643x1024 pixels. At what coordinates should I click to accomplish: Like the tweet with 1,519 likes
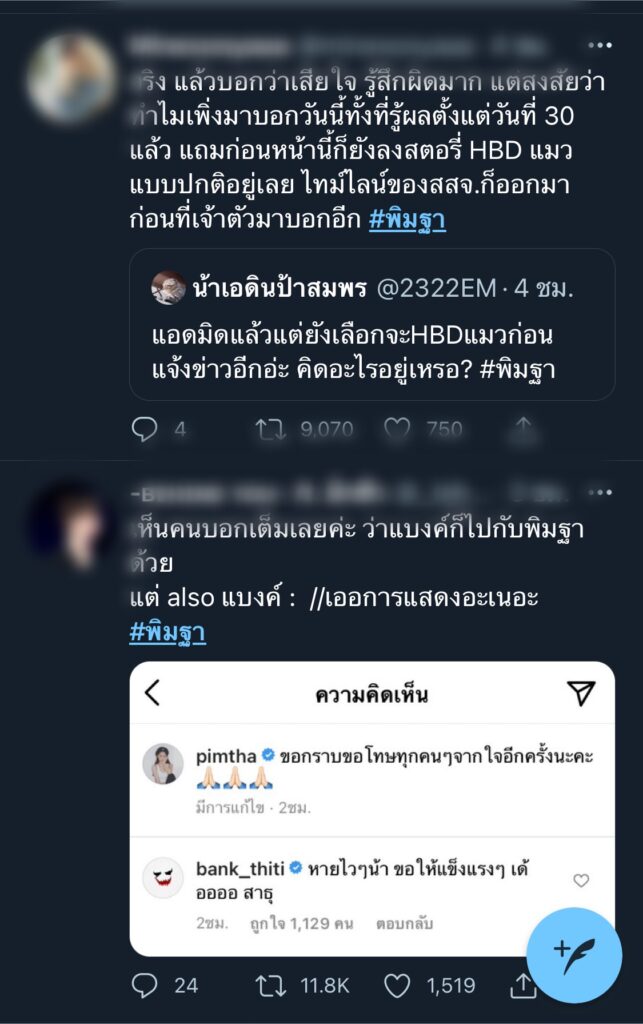pyautogui.click(x=398, y=986)
